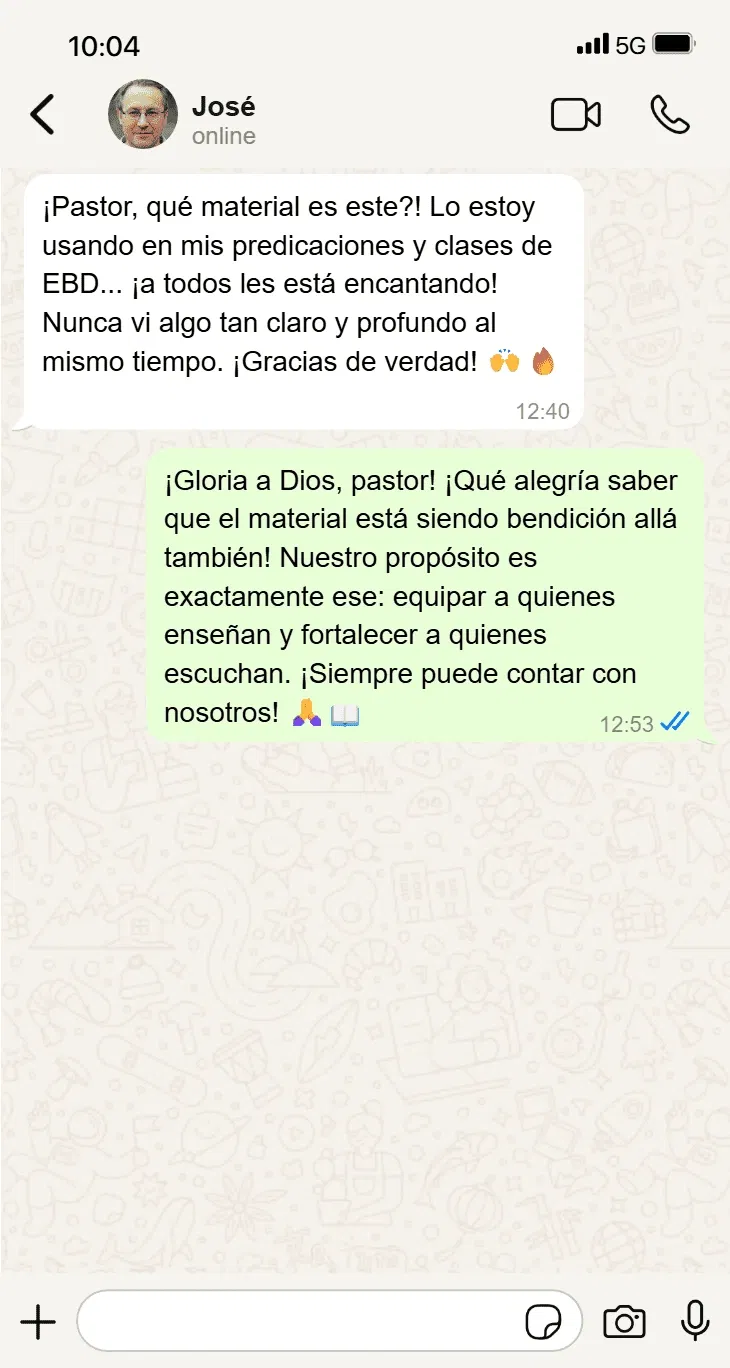Focus the message text field
This screenshot has height=1368, width=730.
[x=300, y=1322]
